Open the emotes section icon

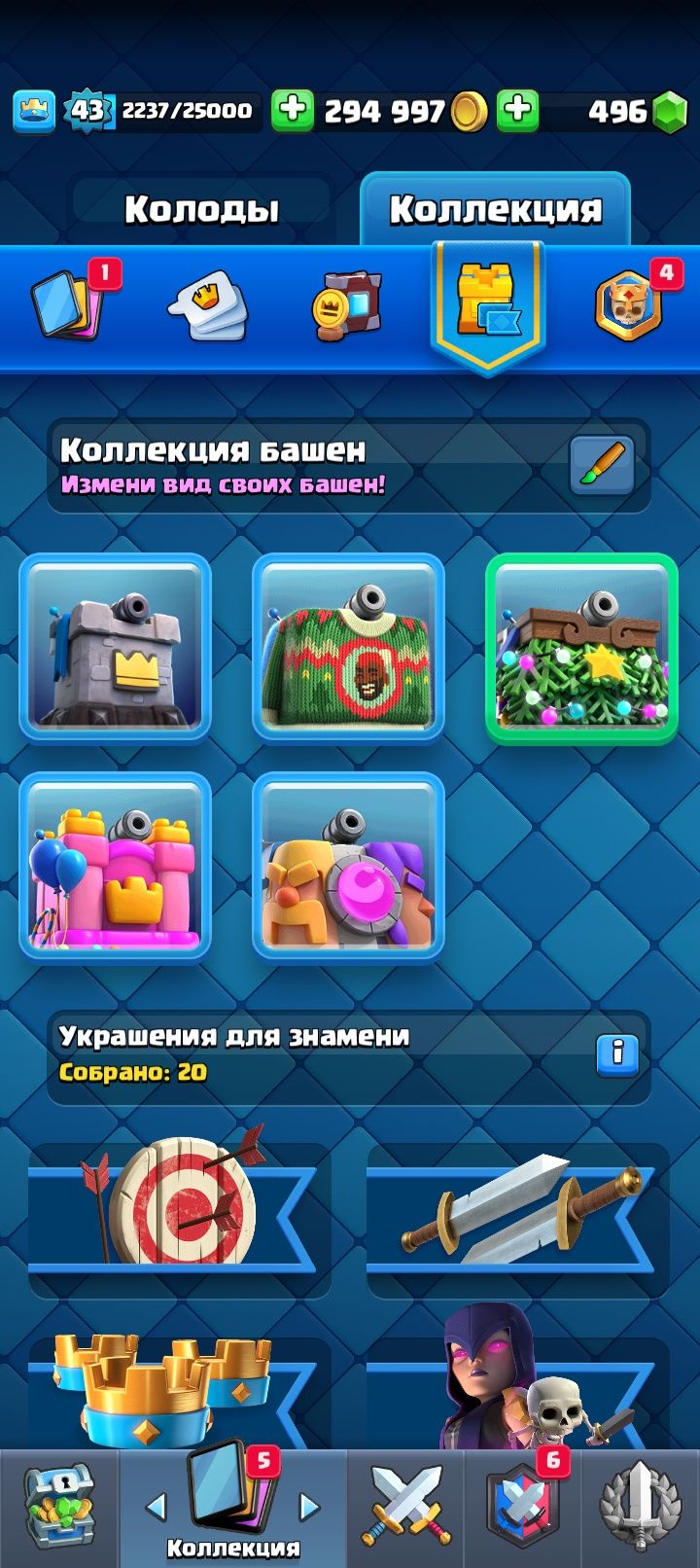207,306
